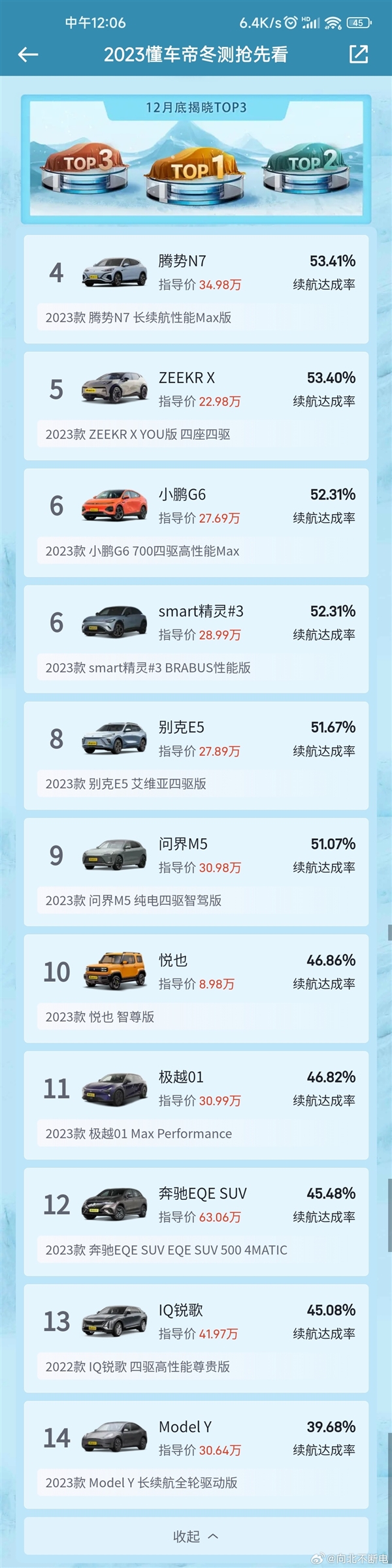Select the 极越01 ranking card
The width and height of the screenshot is (392, 1568).
196,1105
